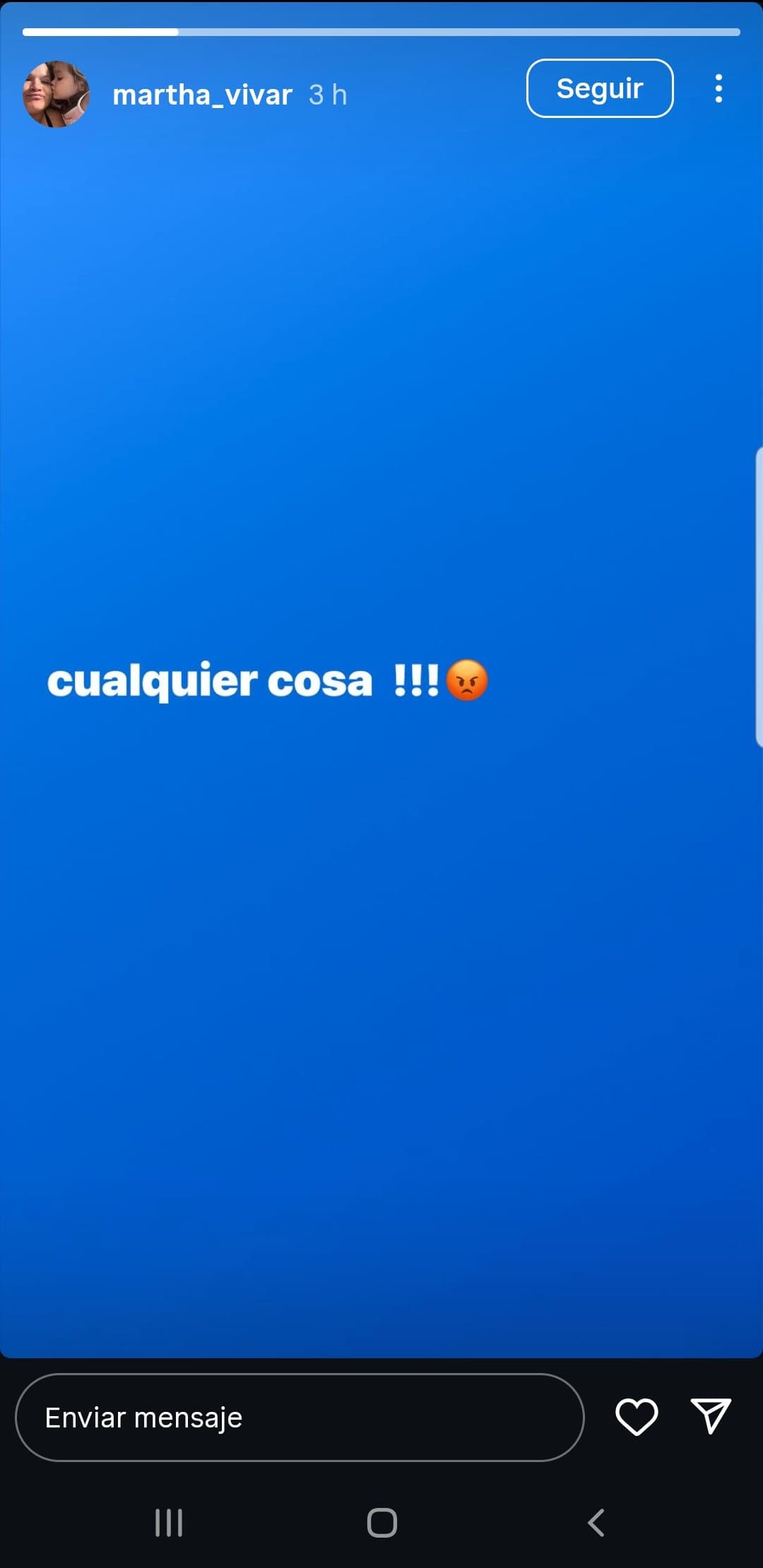Go back using the system back button
763x1568 pixels.
pyautogui.click(x=596, y=1523)
